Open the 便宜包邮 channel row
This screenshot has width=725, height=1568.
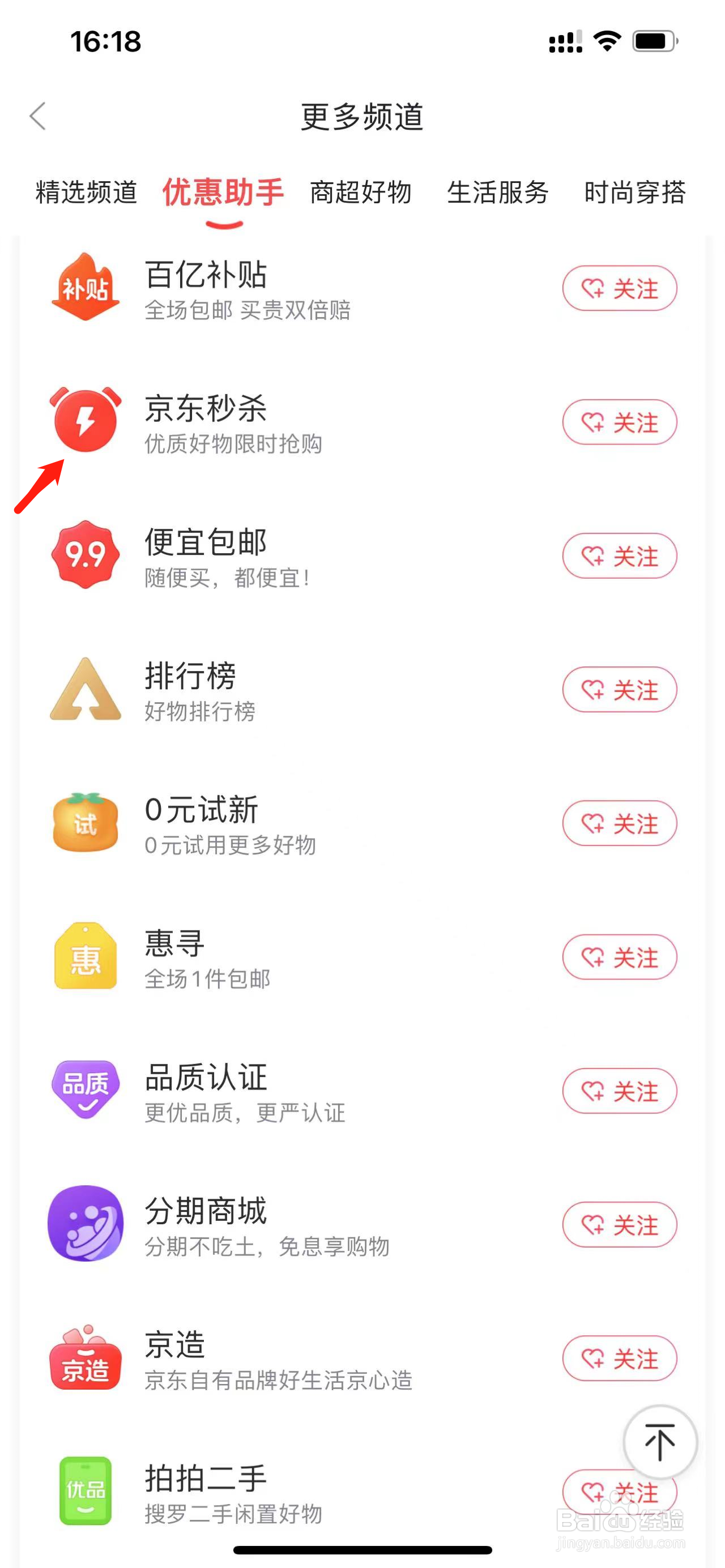pyautogui.click(x=362, y=556)
